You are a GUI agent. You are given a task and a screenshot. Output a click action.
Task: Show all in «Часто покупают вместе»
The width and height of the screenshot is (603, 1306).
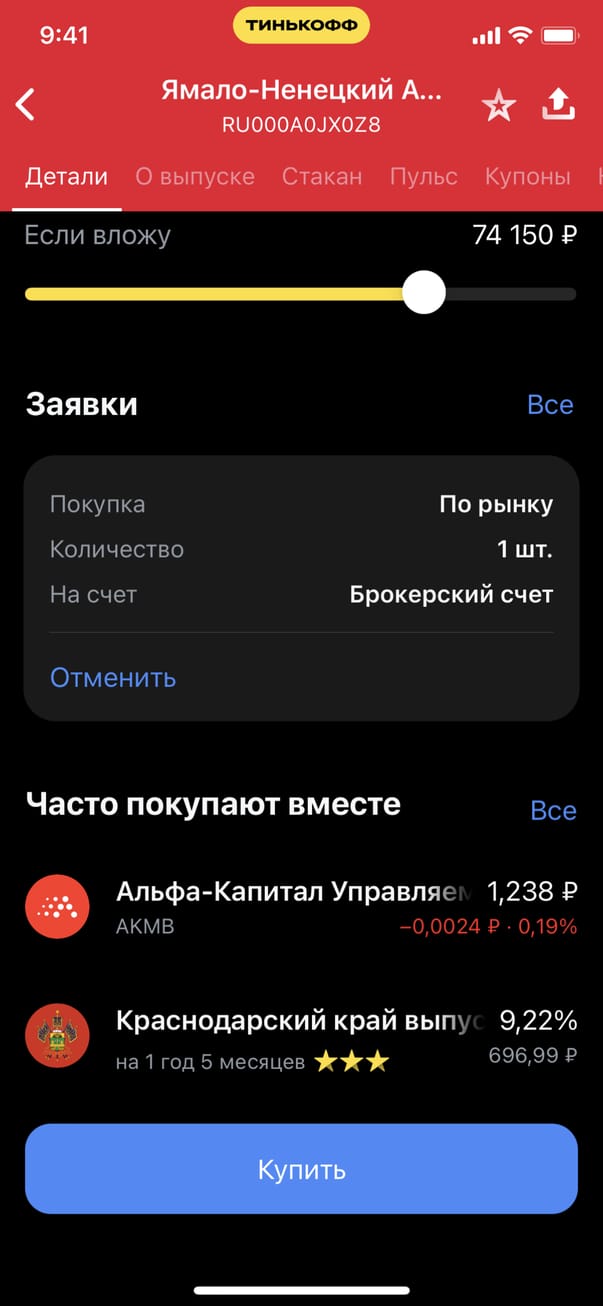(x=553, y=810)
